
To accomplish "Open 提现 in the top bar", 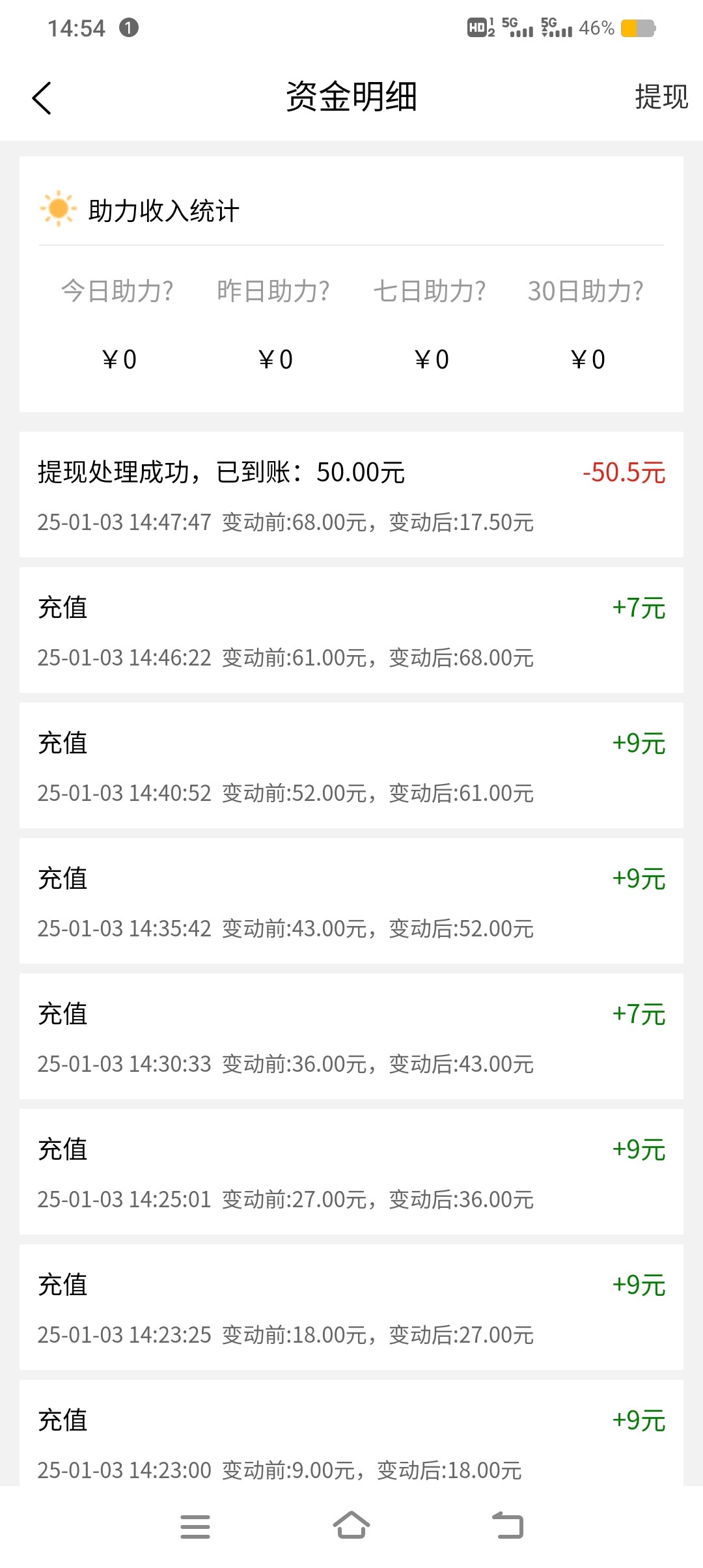I will 661,97.
